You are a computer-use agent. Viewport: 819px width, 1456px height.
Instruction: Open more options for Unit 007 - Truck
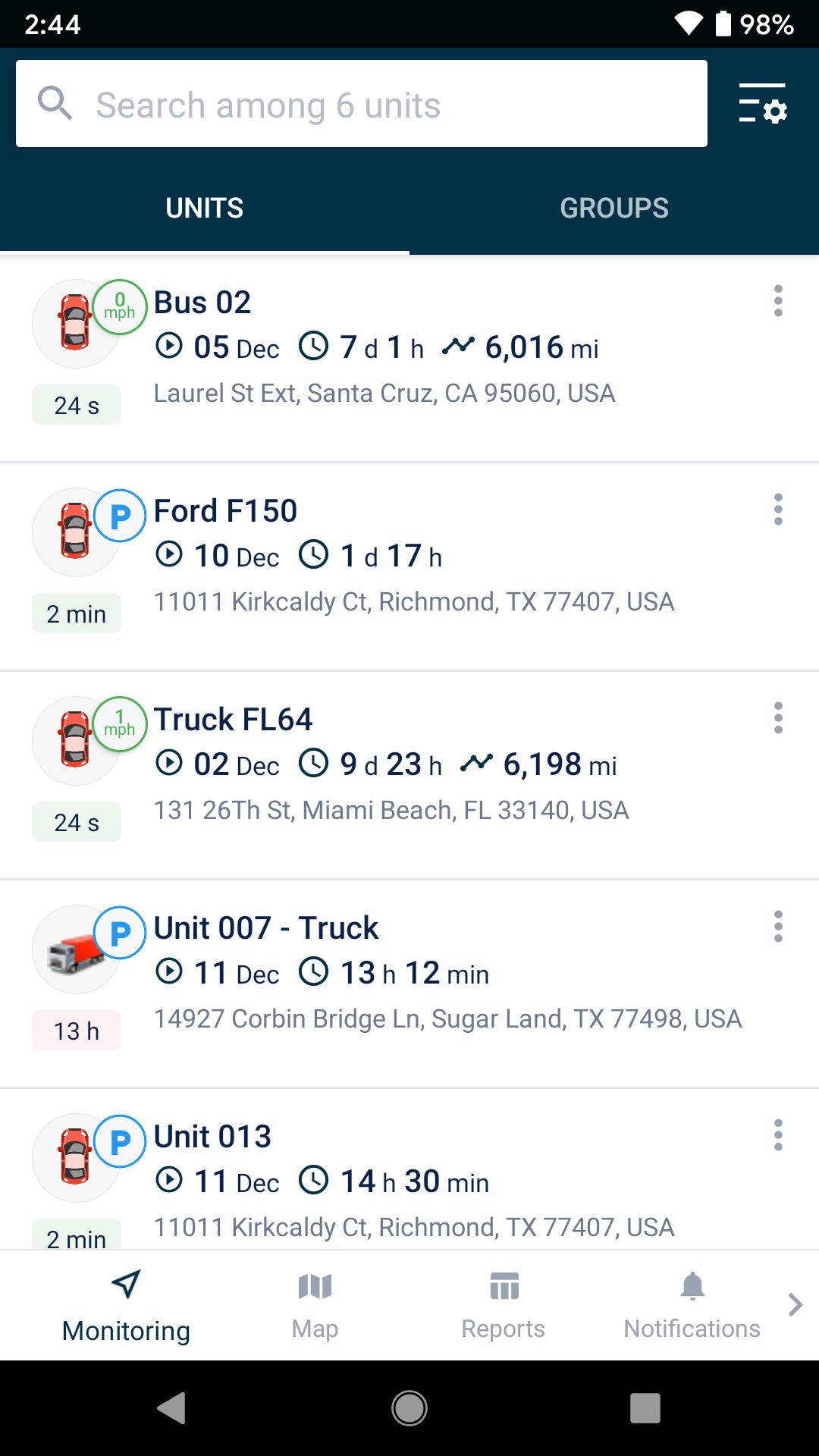778,927
